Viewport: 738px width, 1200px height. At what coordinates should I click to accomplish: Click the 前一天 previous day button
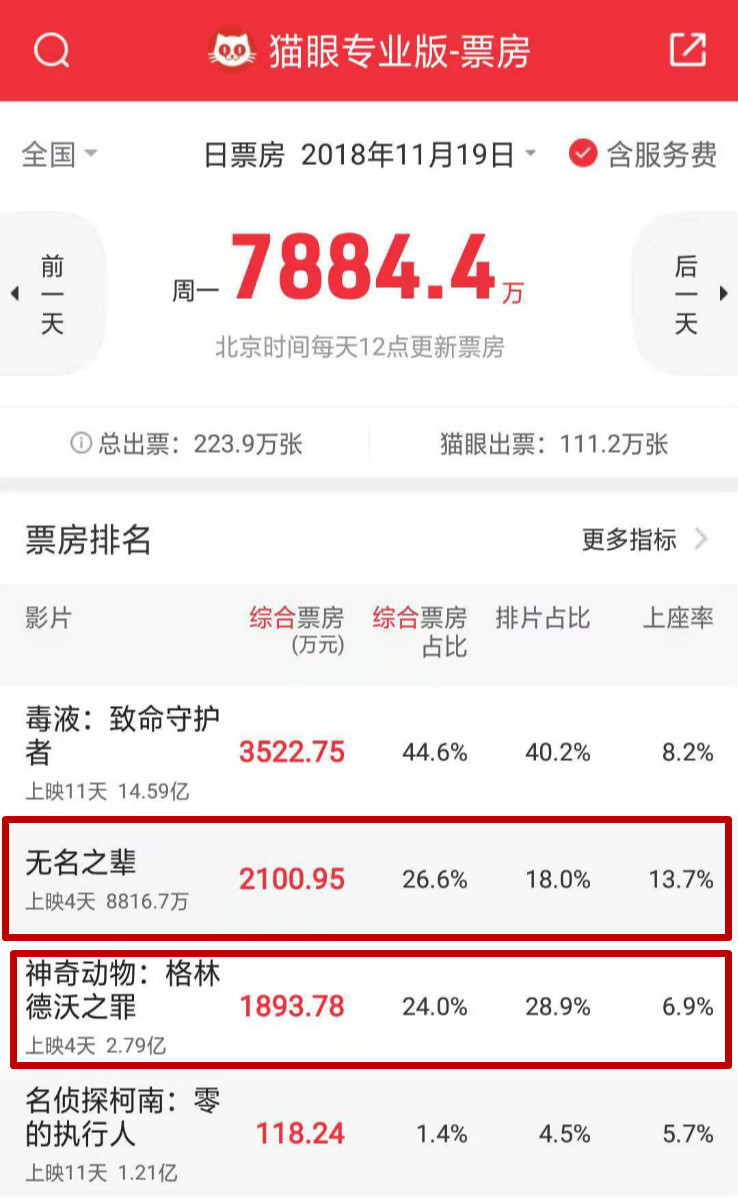(51, 291)
